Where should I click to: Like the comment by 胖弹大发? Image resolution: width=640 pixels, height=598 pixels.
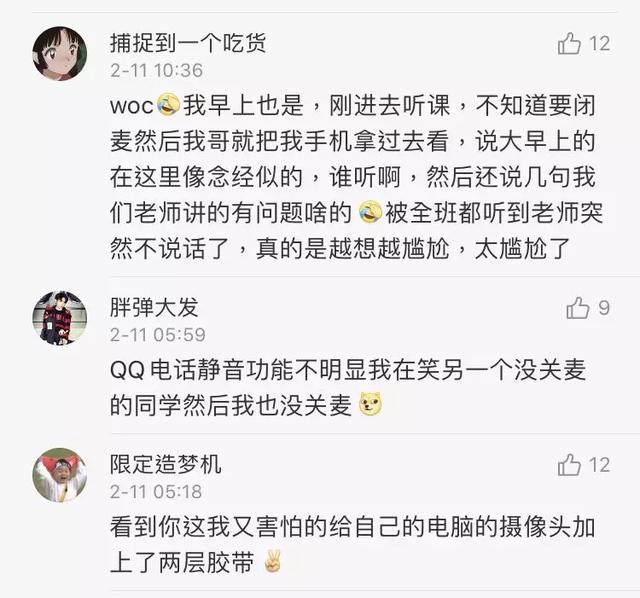click(578, 308)
